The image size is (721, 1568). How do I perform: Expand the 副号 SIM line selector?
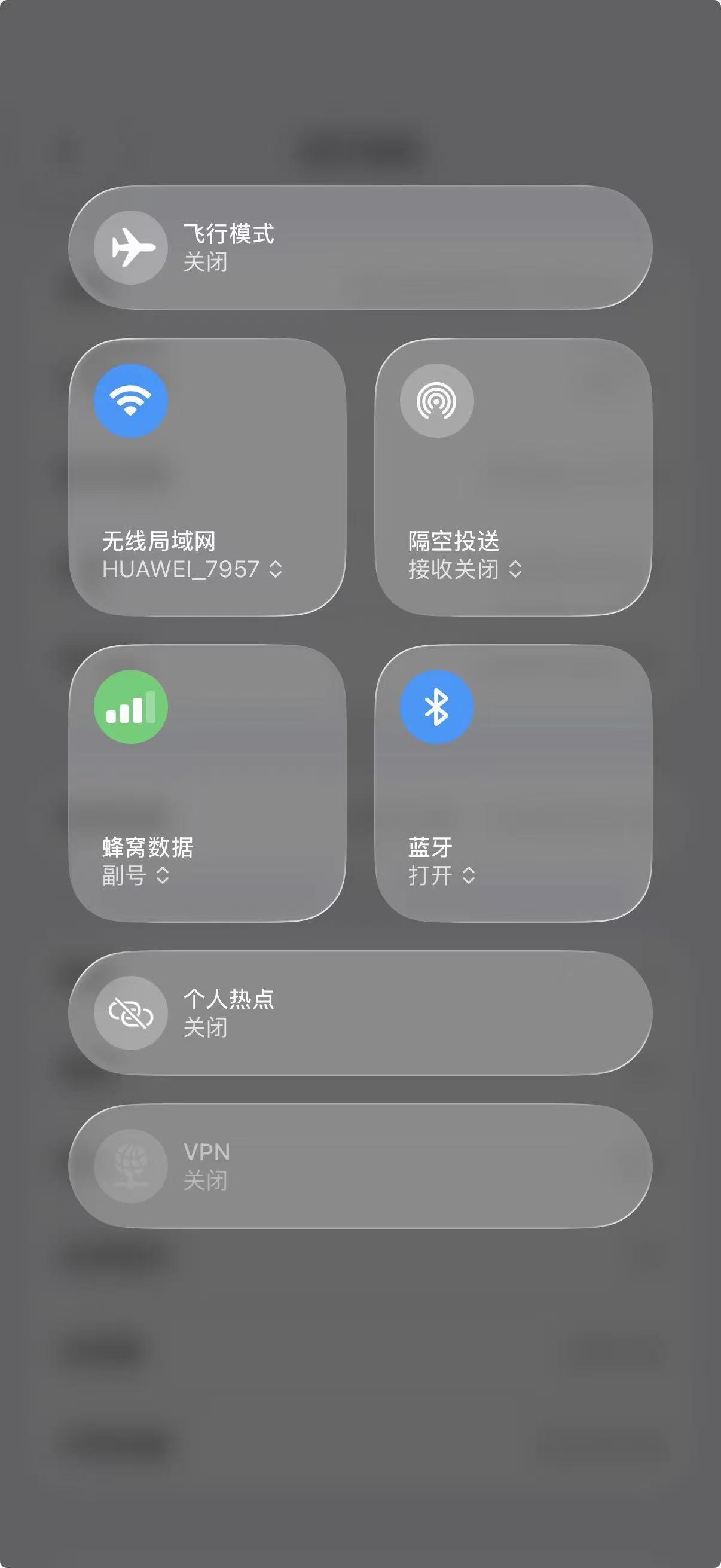point(136,875)
